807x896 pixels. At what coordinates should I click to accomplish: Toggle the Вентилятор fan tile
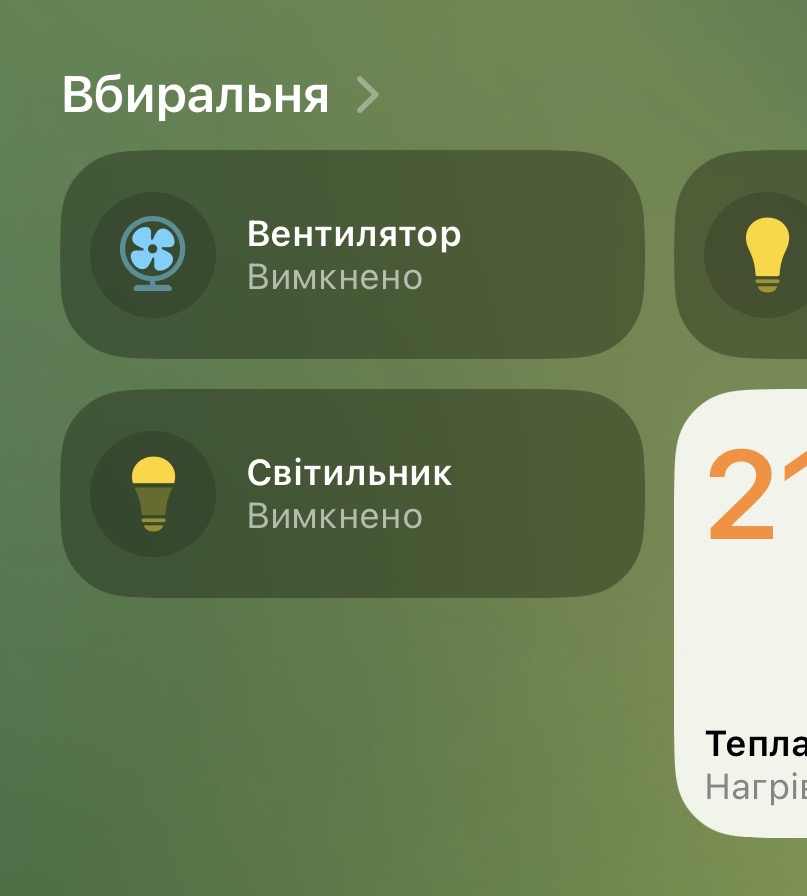pos(400,255)
